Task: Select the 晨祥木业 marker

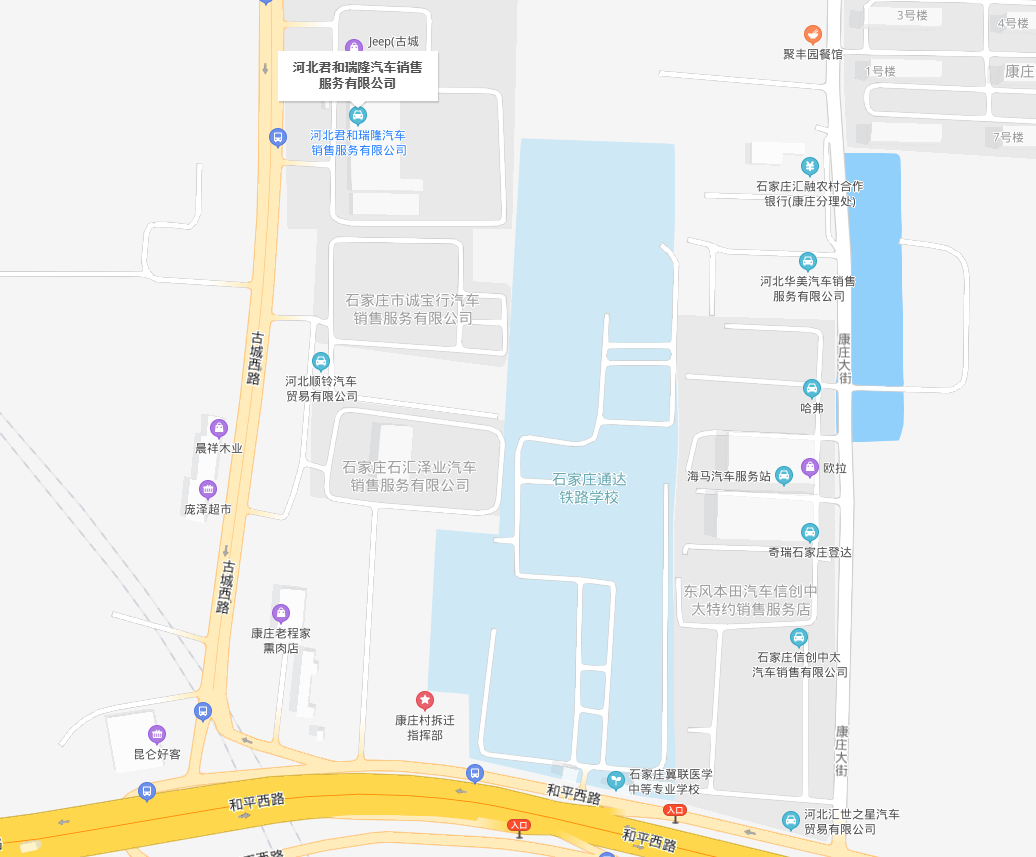Action: pyautogui.click(x=219, y=428)
